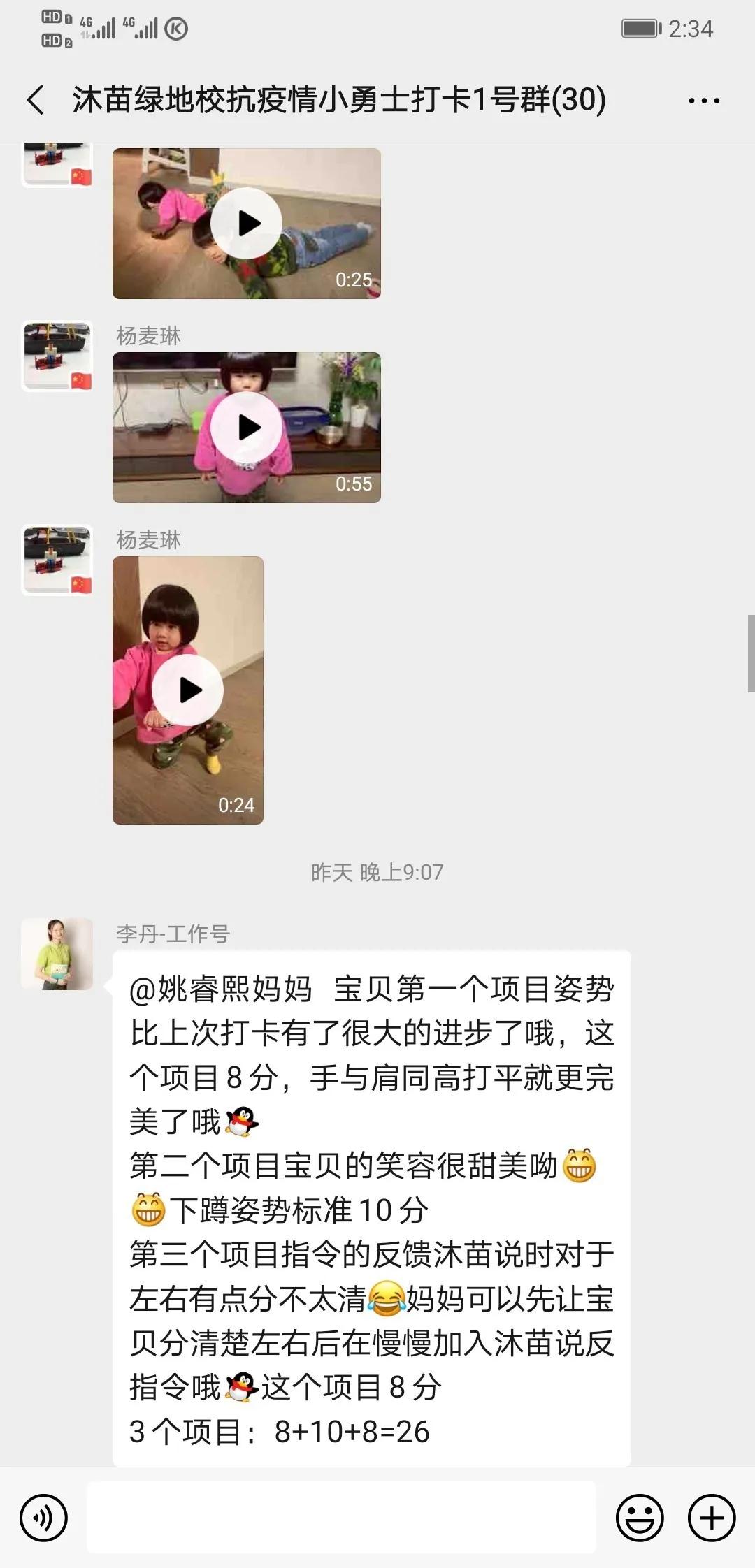Screen dimensions: 755x1568
Task: Play the 0:55 video from 杨麦琳
Action: point(247,427)
